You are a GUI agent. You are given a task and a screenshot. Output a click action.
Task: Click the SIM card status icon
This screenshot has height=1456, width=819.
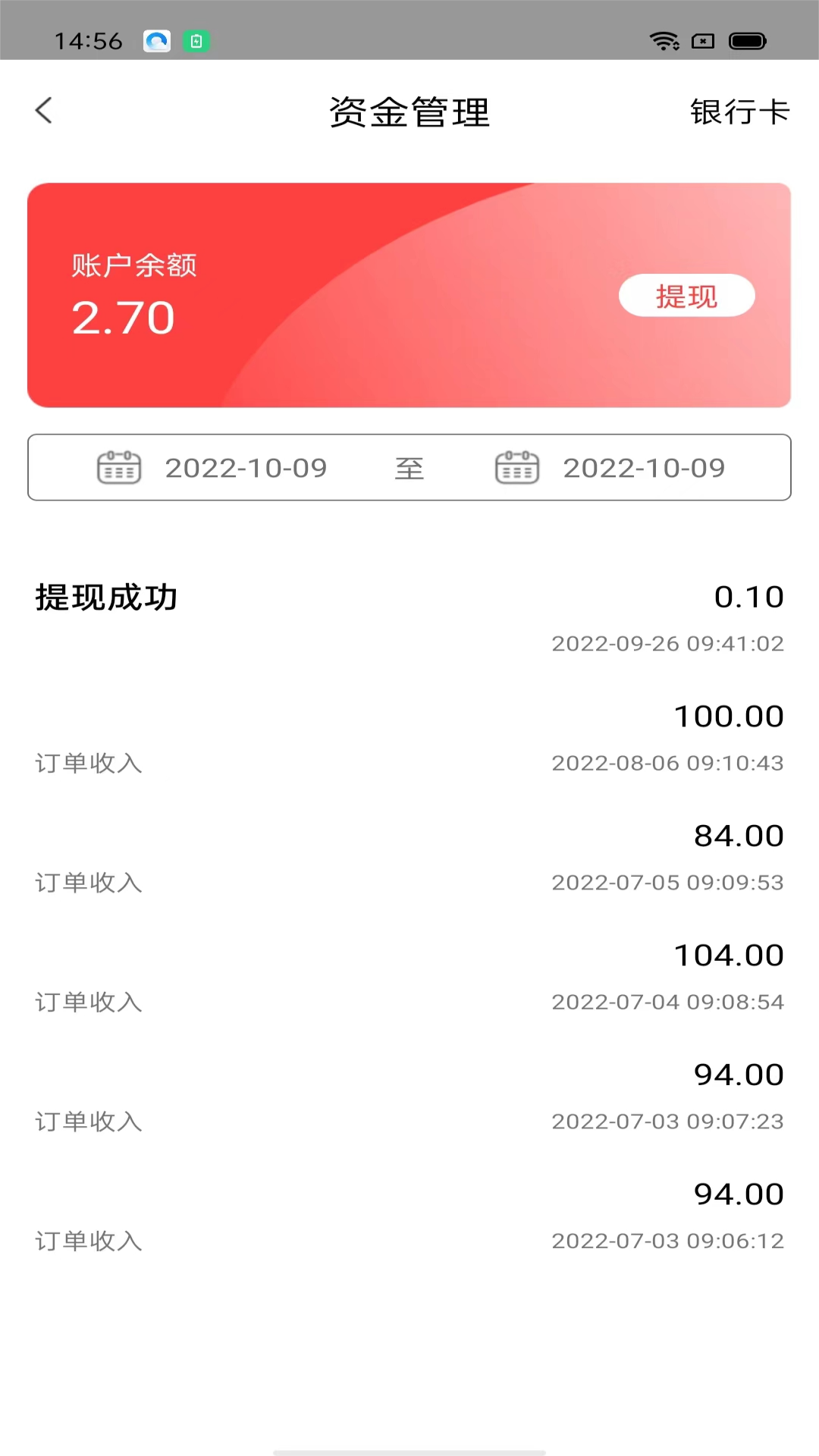click(x=701, y=42)
